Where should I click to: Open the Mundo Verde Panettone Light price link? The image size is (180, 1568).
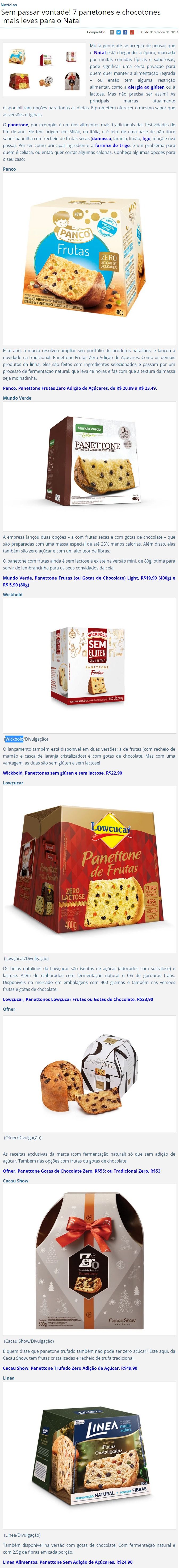click(89, 581)
